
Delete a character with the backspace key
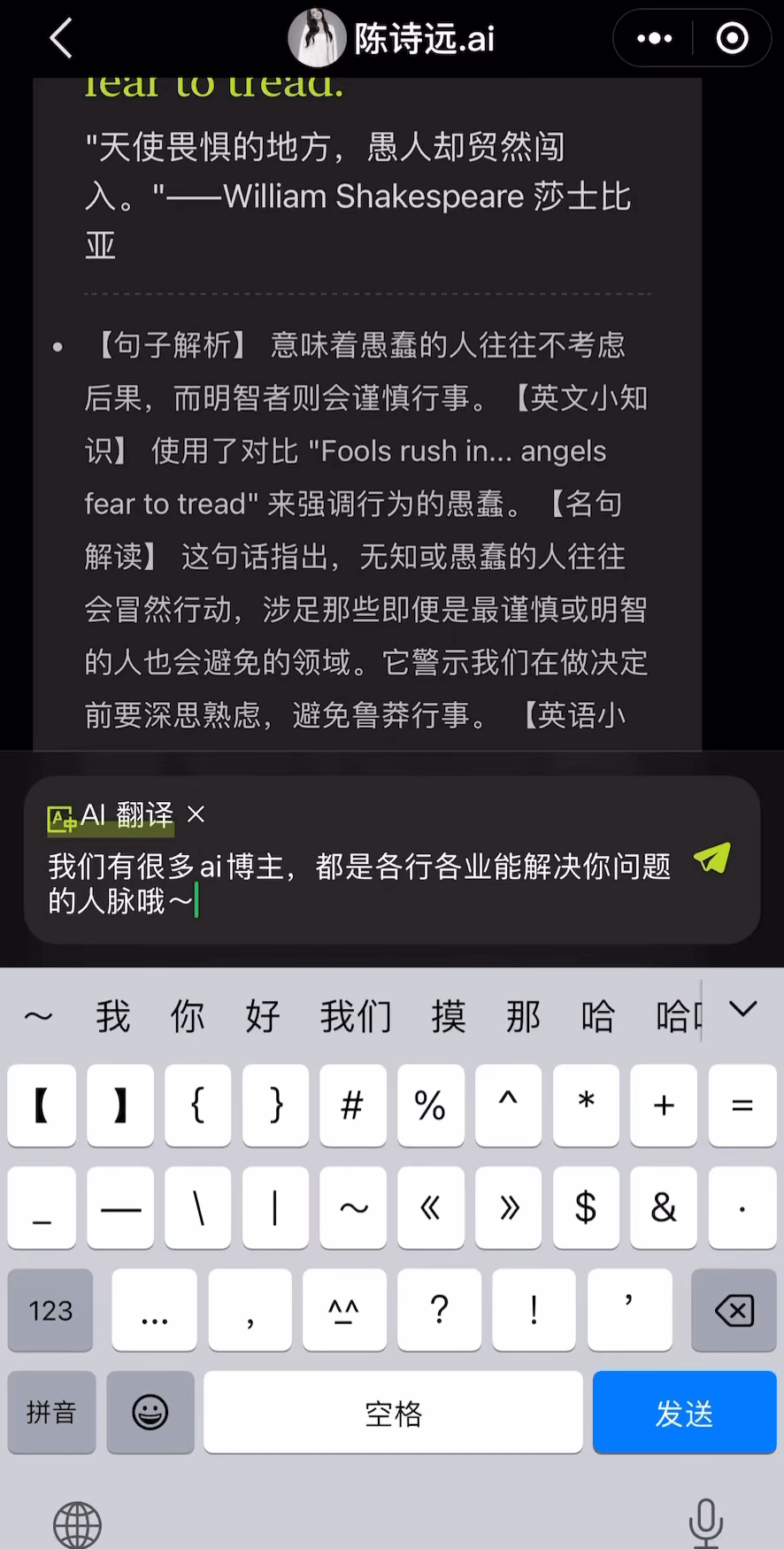pos(734,1310)
